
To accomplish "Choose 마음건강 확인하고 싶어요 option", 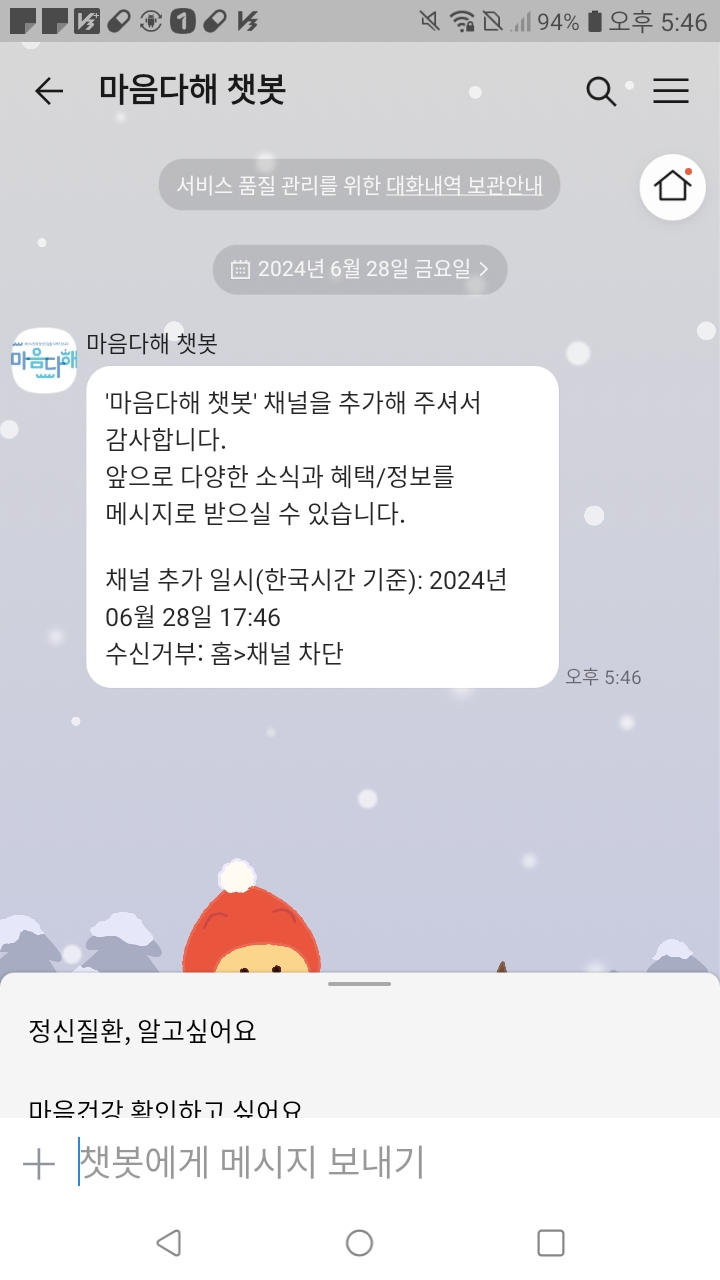I will pos(165,1106).
